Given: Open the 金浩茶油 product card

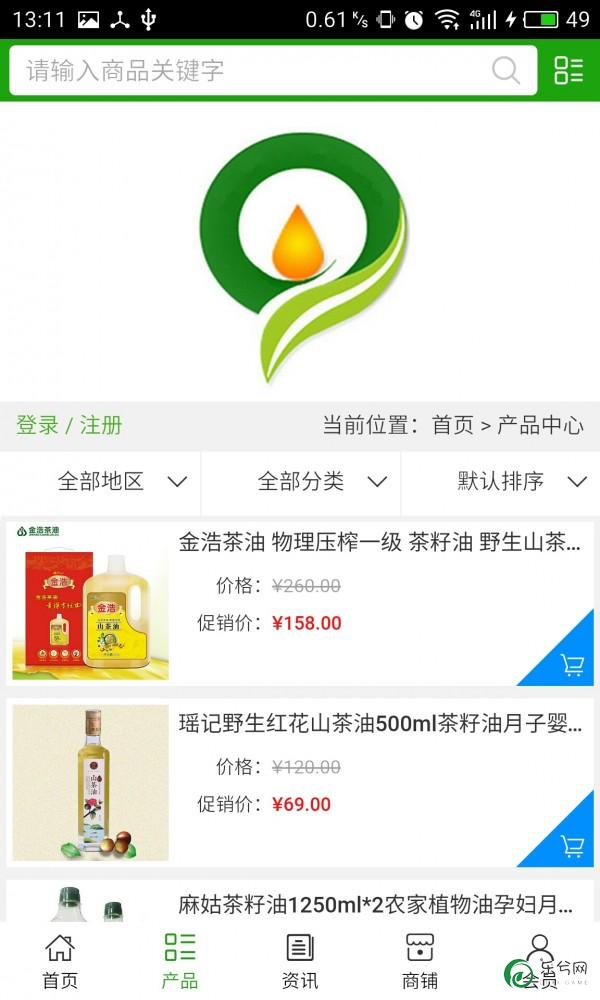Looking at the screenshot, I should (x=380, y=543).
